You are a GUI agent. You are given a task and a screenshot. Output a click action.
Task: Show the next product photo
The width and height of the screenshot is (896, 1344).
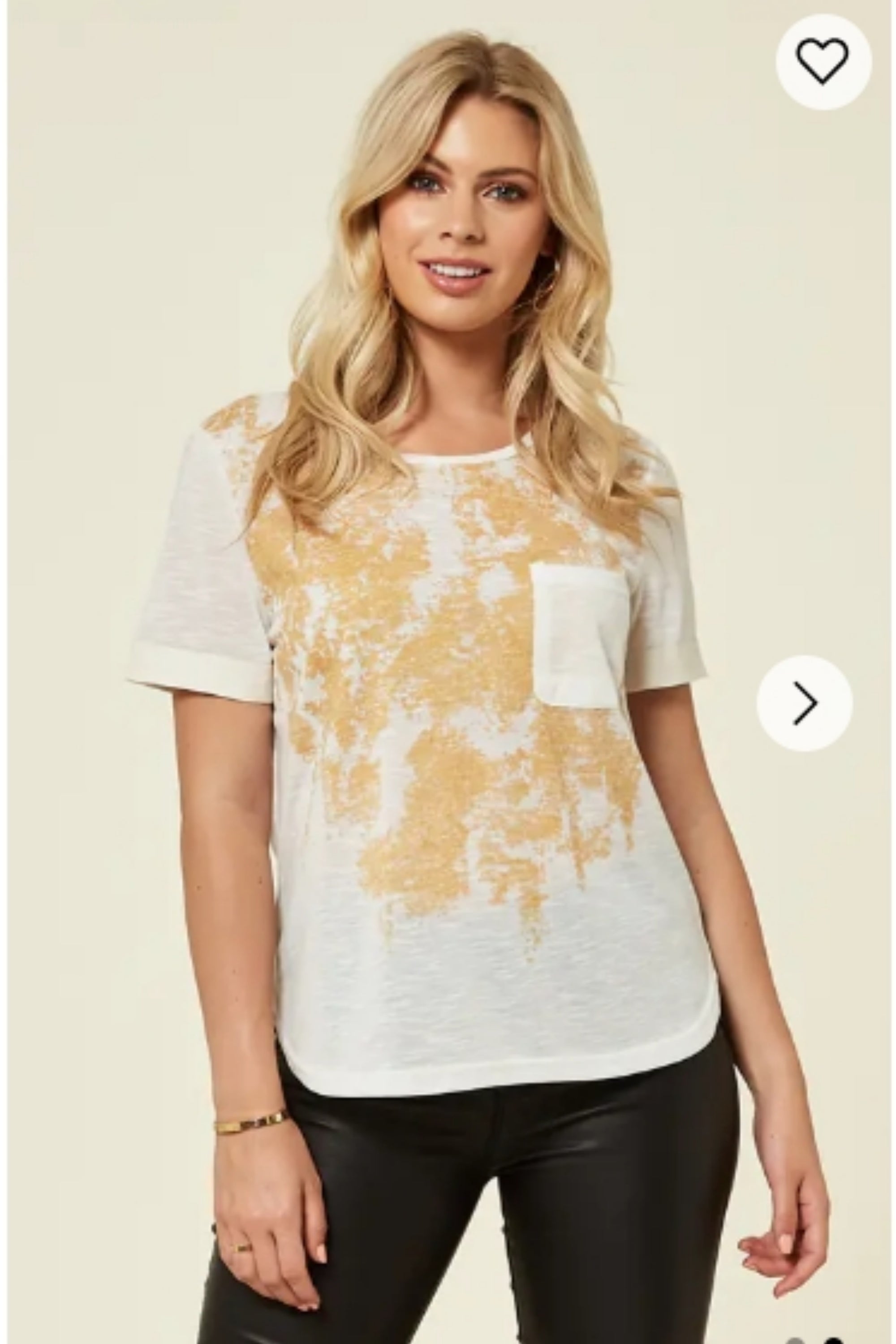[x=805, y=703]
